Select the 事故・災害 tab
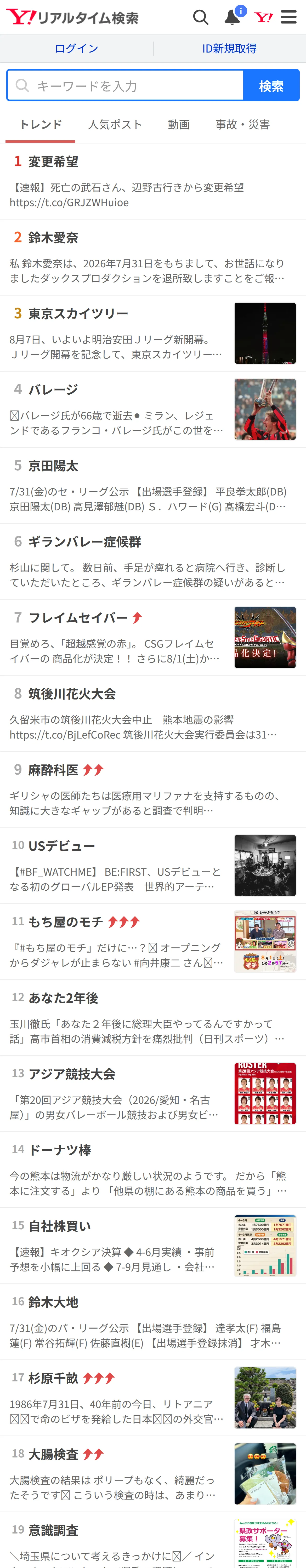306x1568 pixels. pyautogui.click(x=243, y=125)
